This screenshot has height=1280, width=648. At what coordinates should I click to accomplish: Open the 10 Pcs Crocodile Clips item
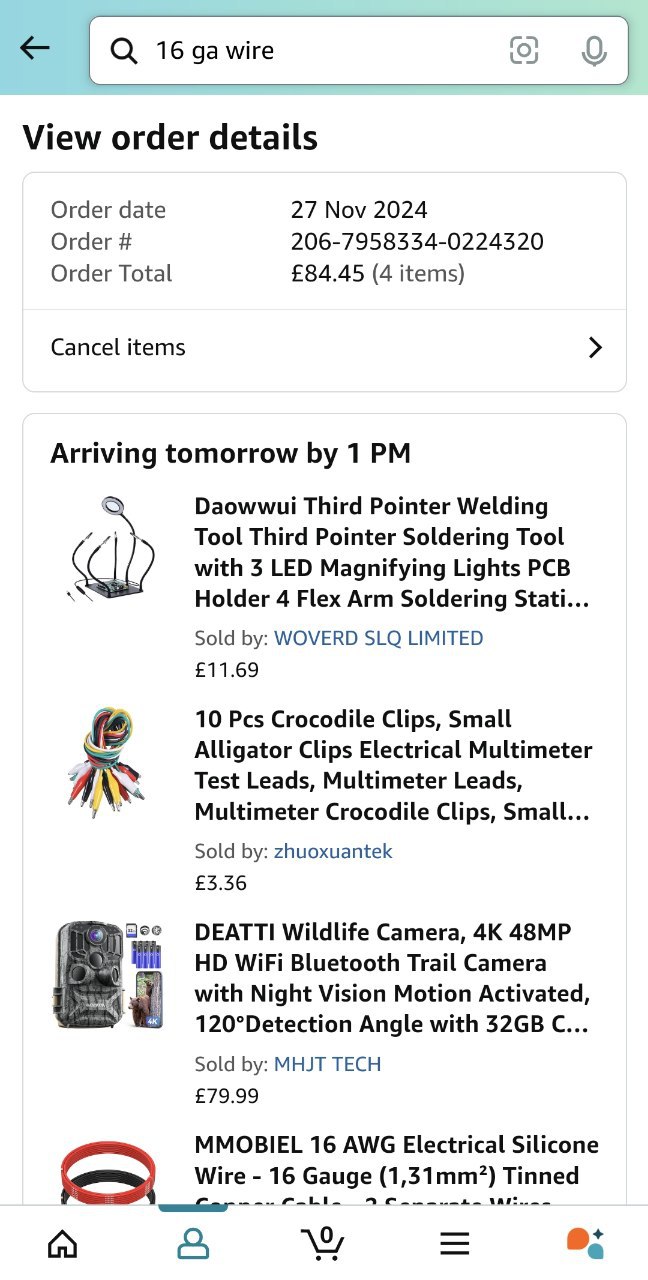pyautogui.click(x=392, y=765)
